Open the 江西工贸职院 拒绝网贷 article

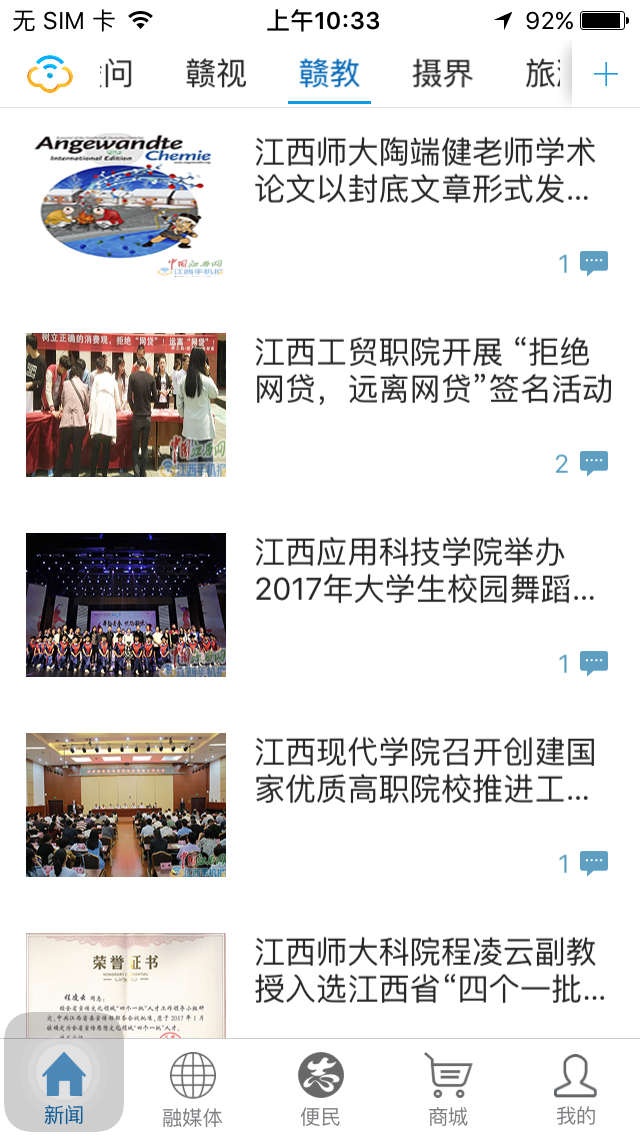pos(432,371)
